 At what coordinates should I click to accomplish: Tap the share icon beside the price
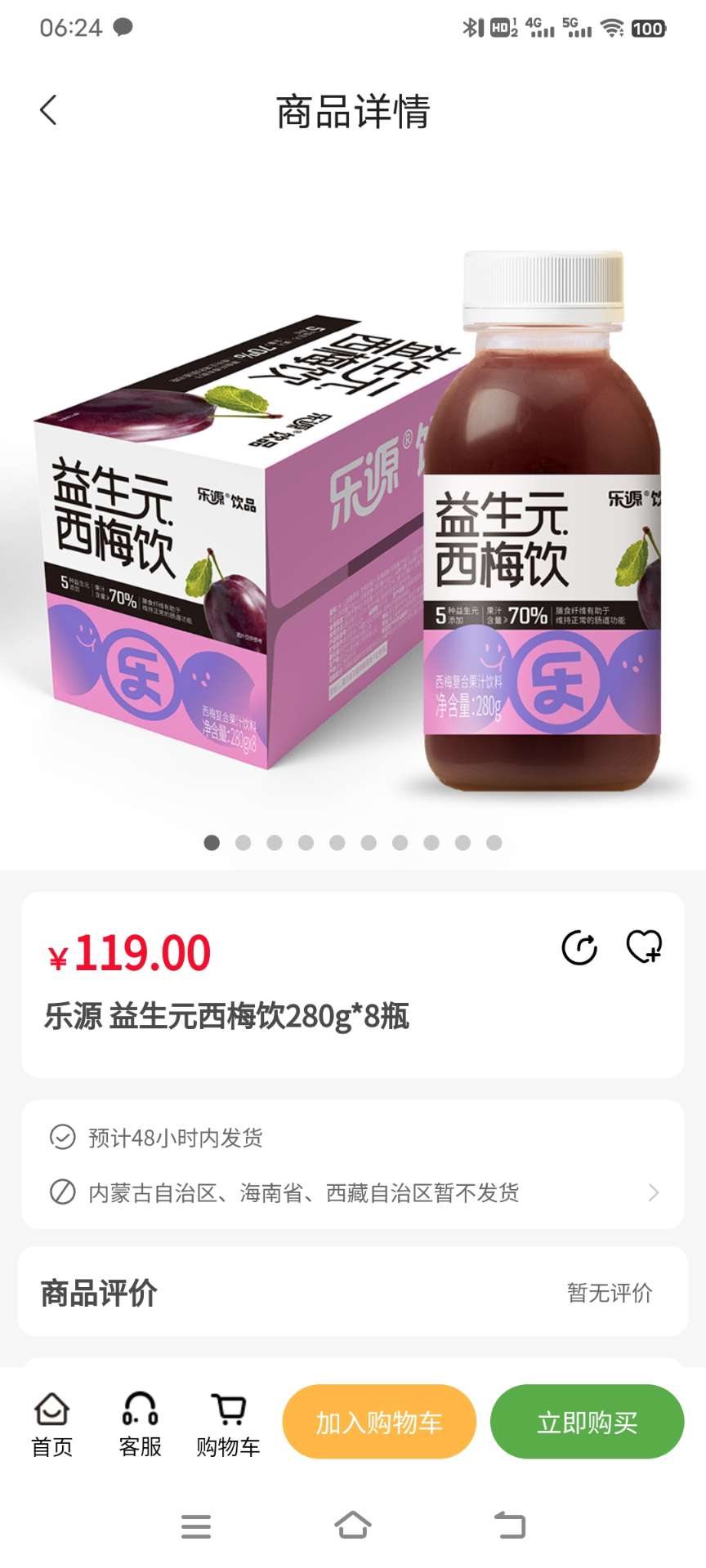tap(579, 947)
